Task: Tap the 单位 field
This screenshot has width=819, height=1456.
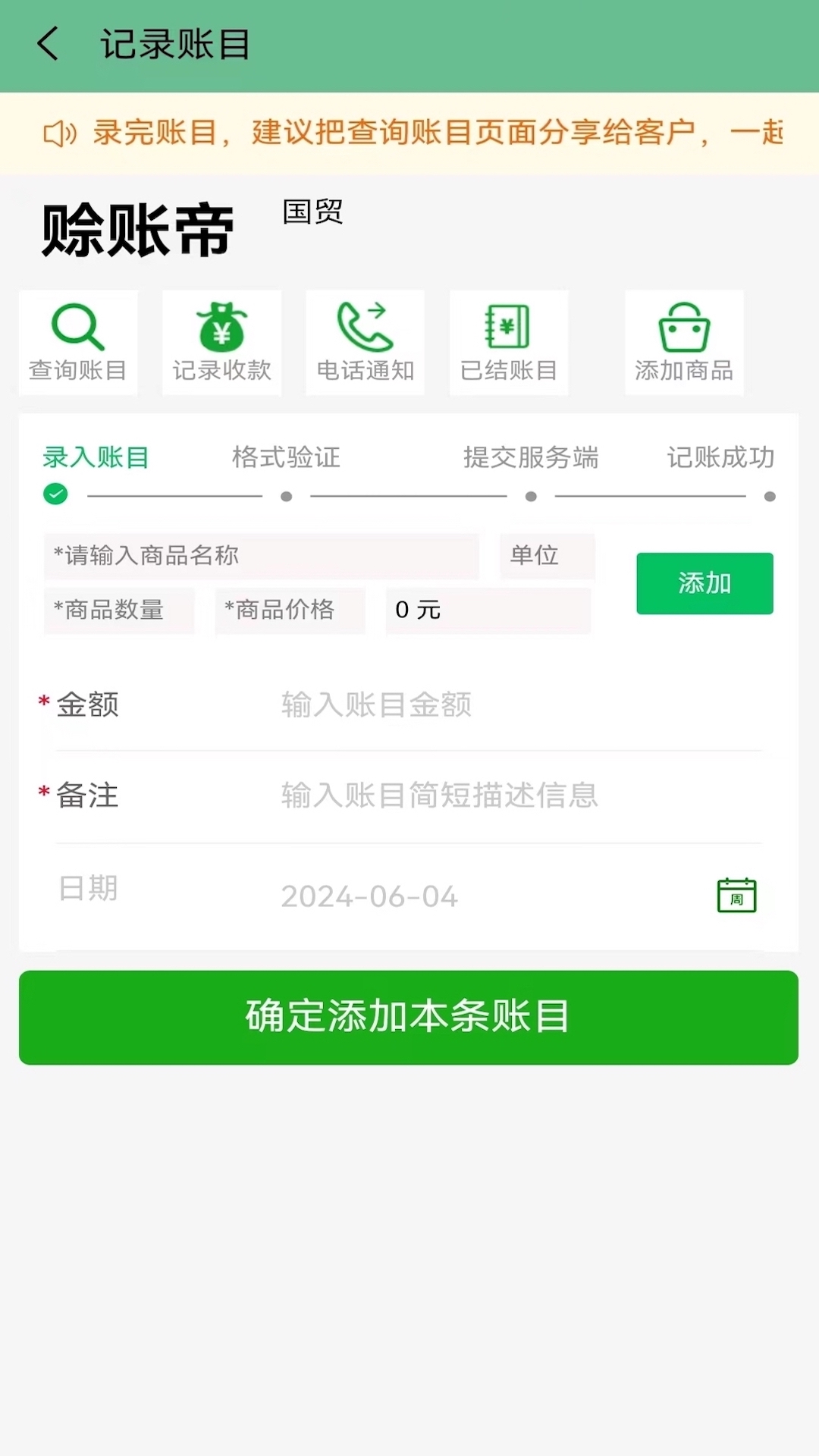Action: (x=547, y=556)
